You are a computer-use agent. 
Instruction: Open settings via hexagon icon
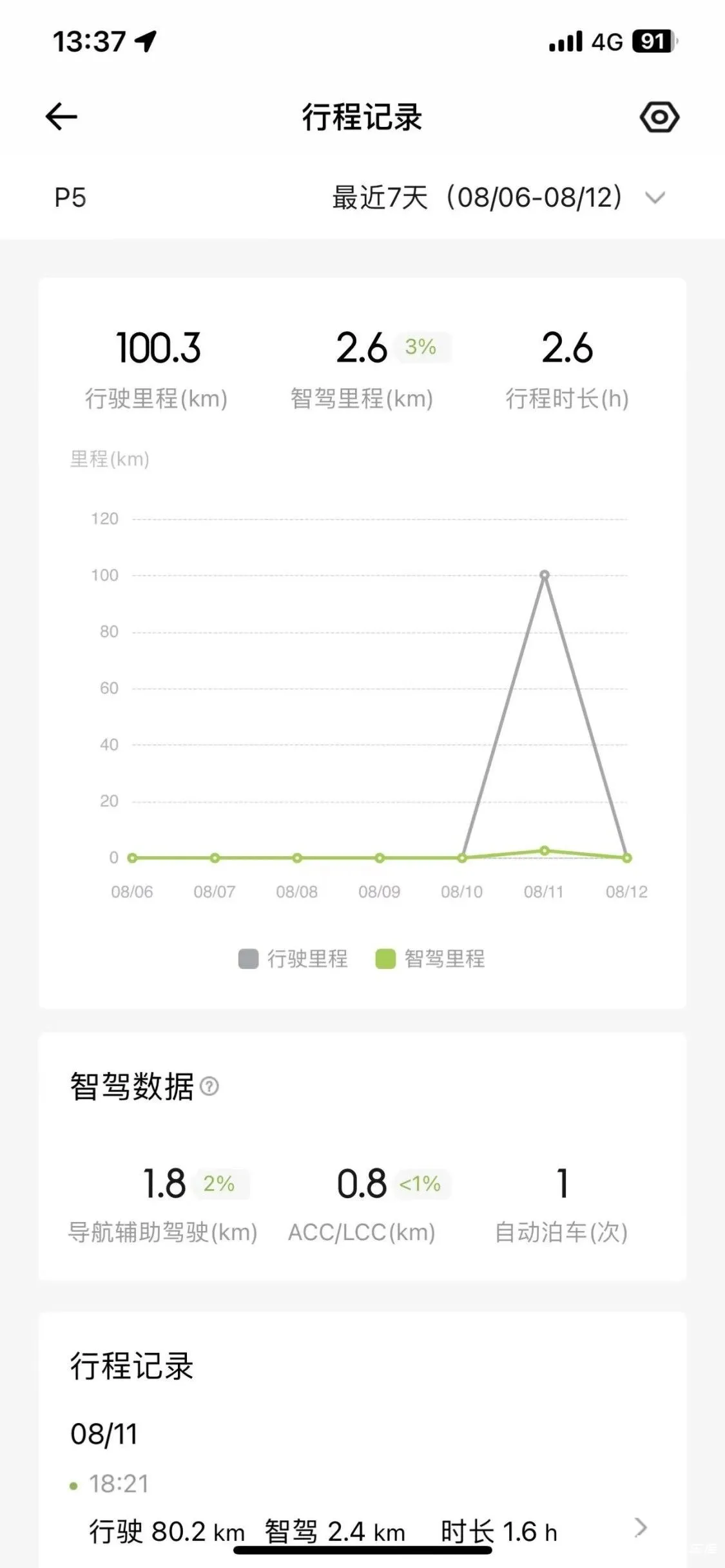(x=659, y=117)
